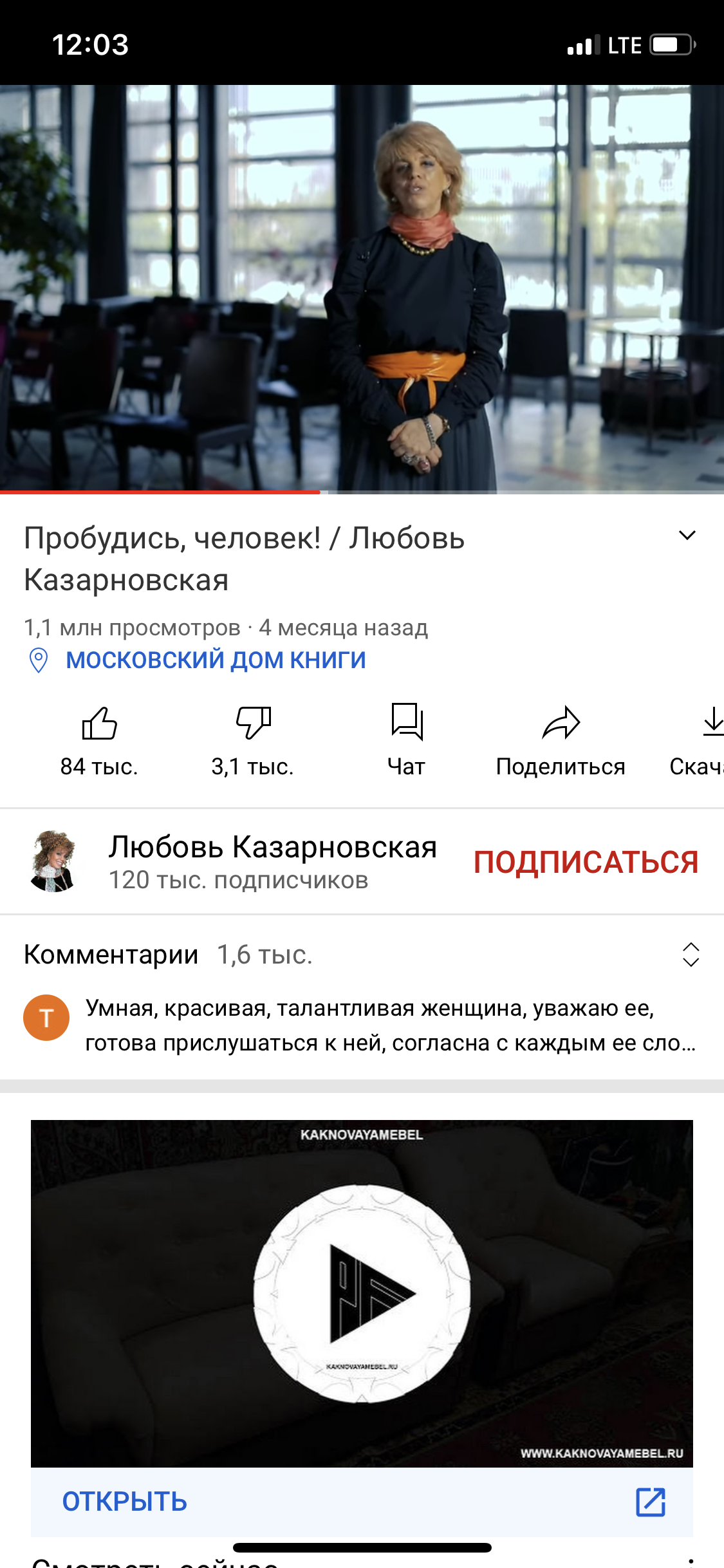This screenshot has height=1568, width=724.
Task: Seek using the red video progress bar
Action: pos(320,492)
